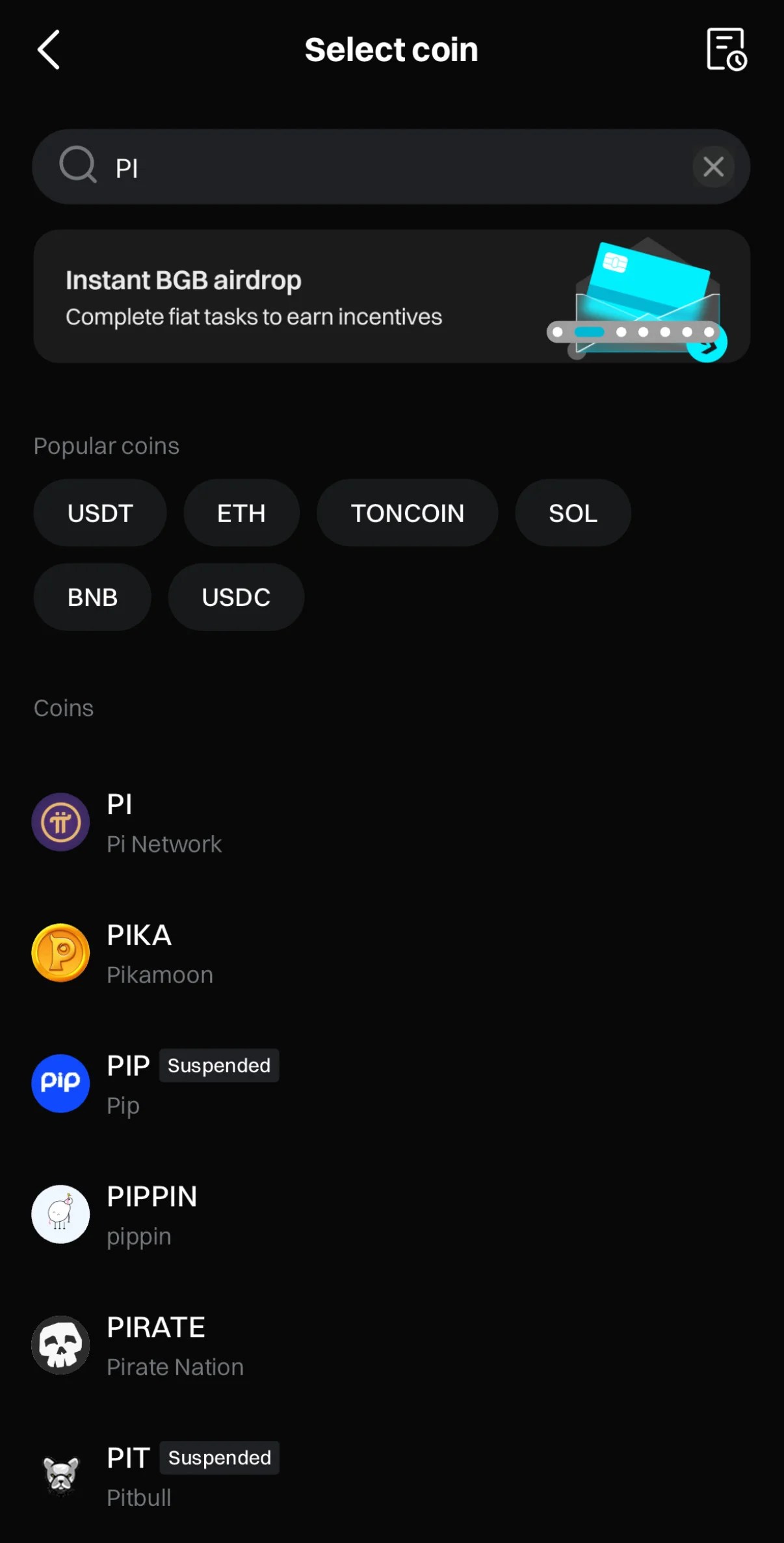Click the Pi Network coin icon
Viewport: 784px width, 1543px height.
click(60, 821)
